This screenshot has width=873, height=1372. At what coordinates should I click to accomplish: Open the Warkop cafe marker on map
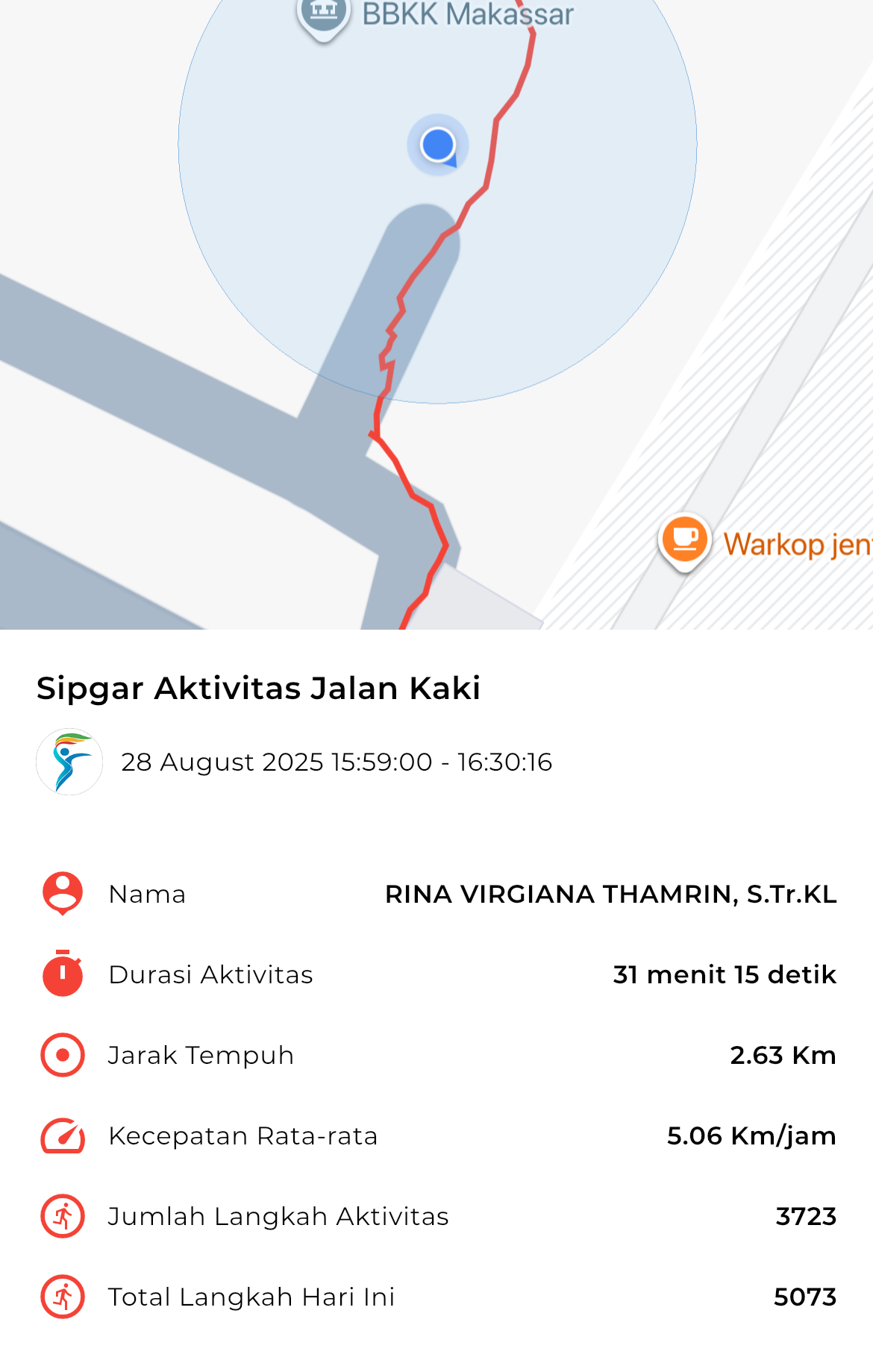[684, 539]
